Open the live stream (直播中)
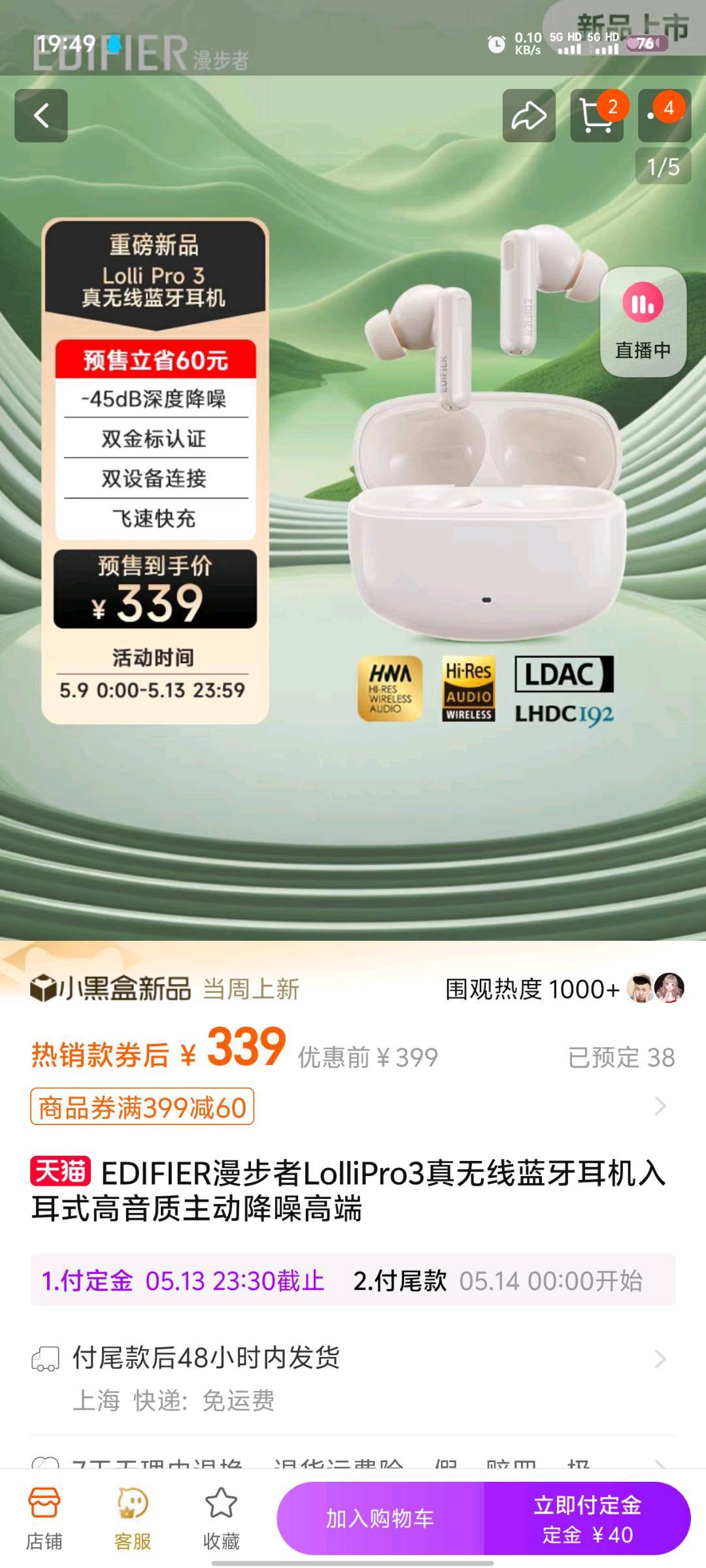This screenshot has width=706, height=1568. pos(643,321)
